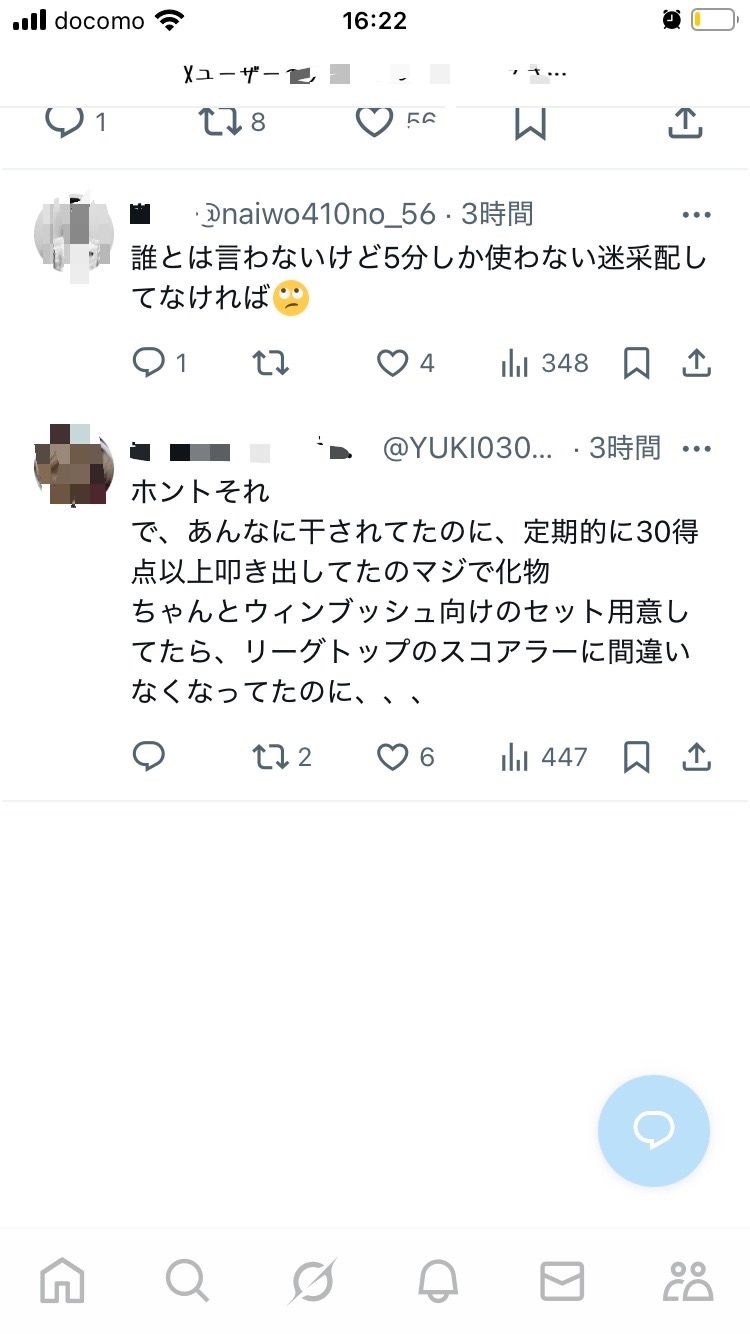
Task: Share the reply with 447 views
Action: tap(696, 757)
